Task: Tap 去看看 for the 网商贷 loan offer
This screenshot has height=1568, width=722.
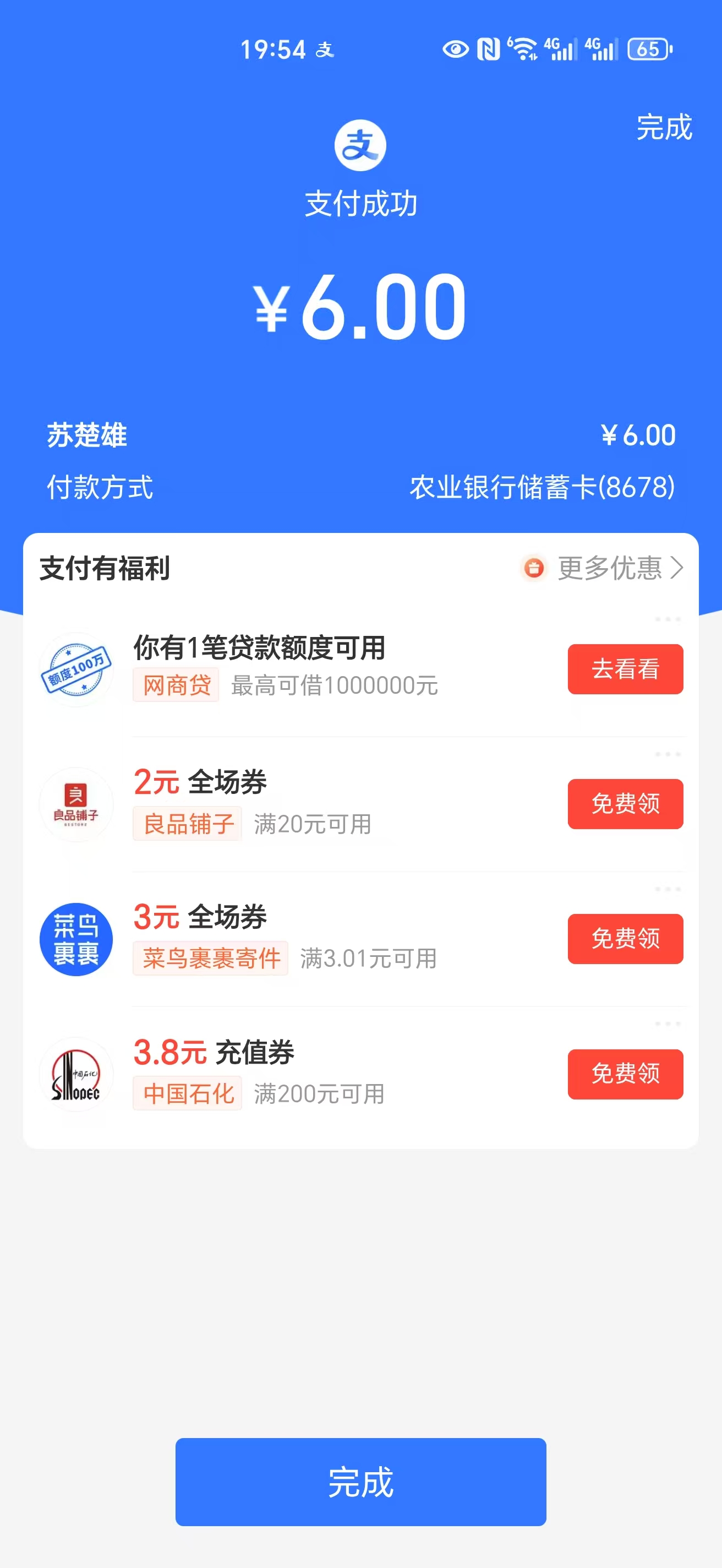Action: click(x=625, y=669)
